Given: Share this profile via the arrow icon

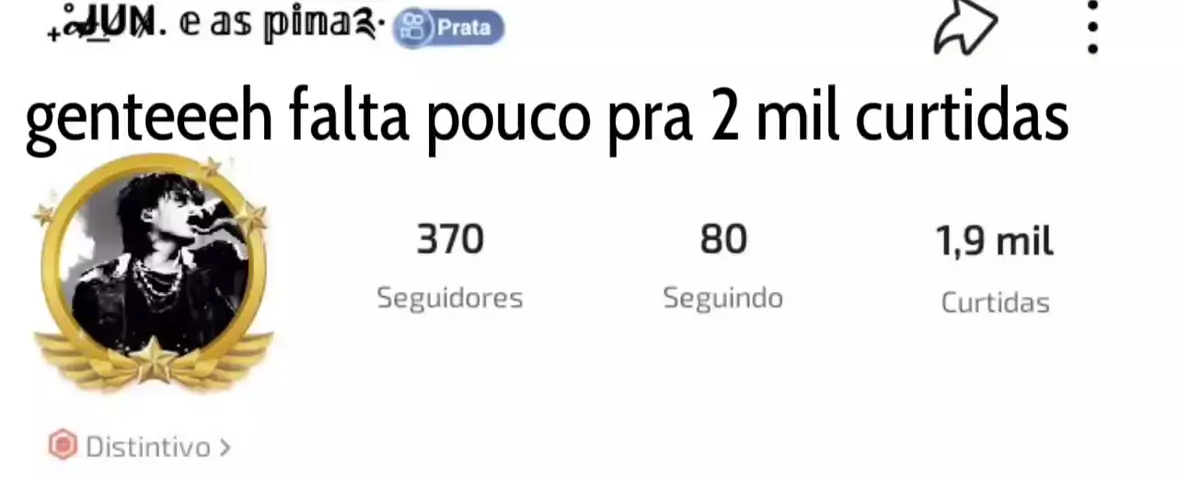Looking at the screenshot, I should 964,30.
